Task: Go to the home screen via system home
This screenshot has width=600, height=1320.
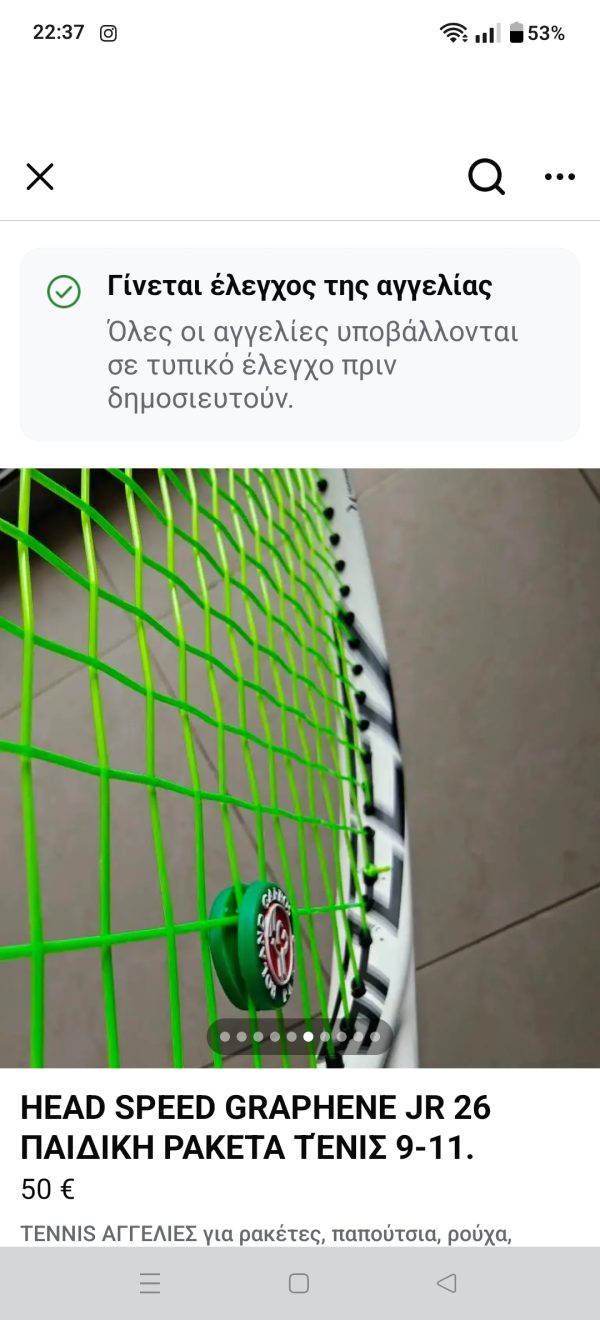Action: pyautogui.click(x=298, y=1283)
